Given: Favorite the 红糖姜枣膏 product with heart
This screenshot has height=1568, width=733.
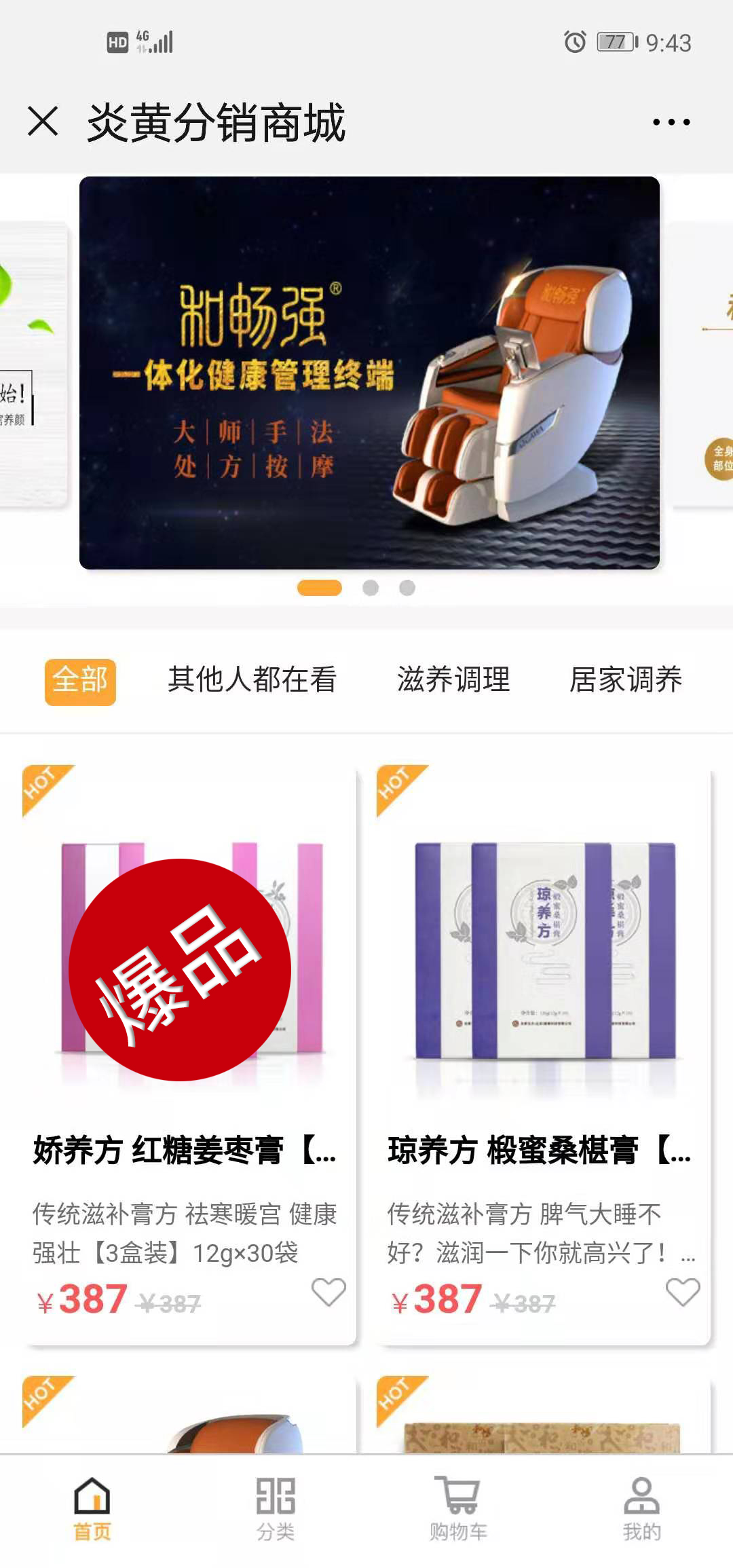Looking at the screenshot, I should tap(328, 1292).
